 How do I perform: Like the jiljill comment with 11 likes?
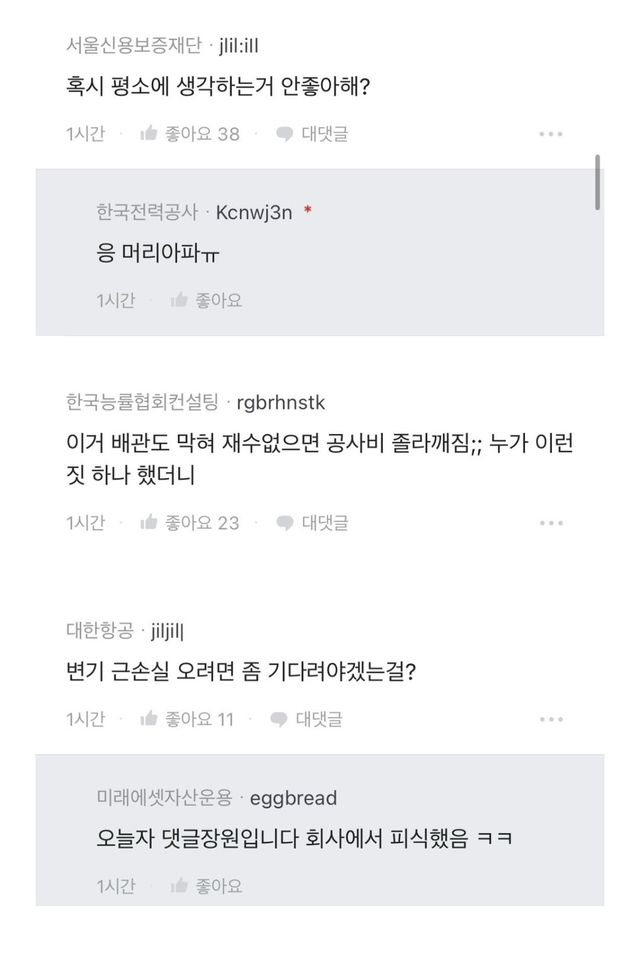pos(186,718)
